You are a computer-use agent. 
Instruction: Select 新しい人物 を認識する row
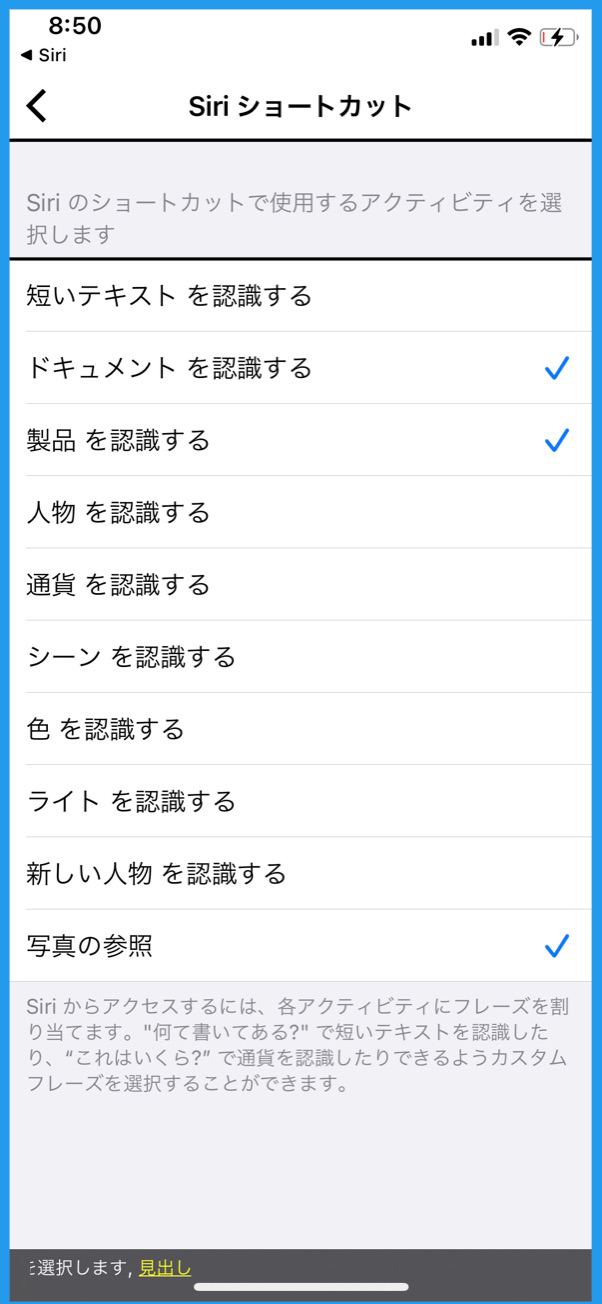point(301,873)
